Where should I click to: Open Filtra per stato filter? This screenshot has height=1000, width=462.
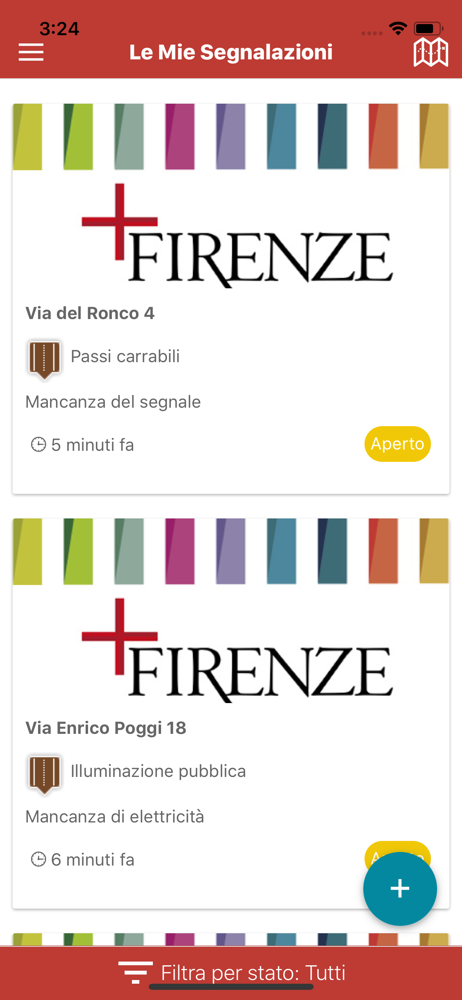point(231,973)
